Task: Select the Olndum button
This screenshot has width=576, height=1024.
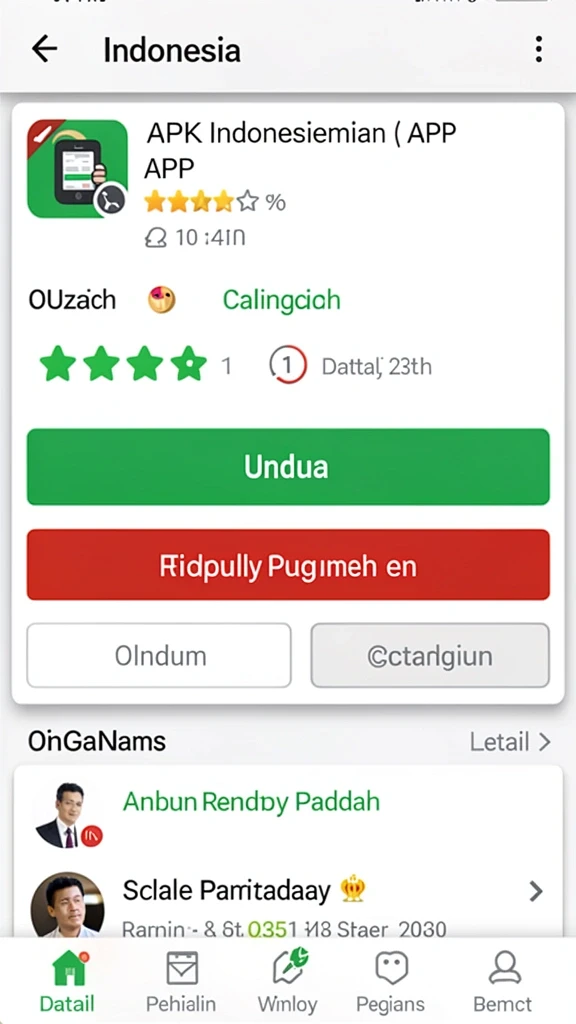Action: tap(159, 655)
